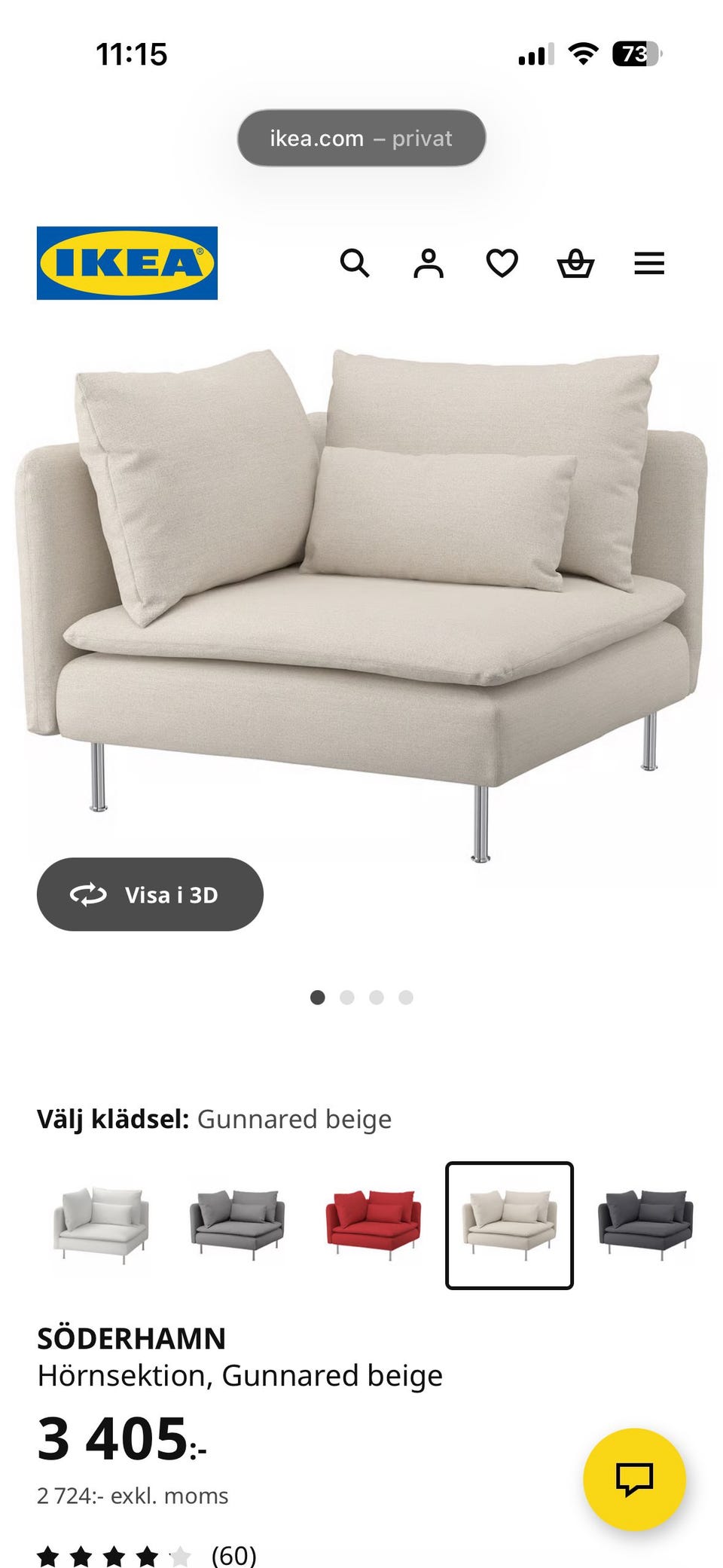Open the account profile icon
The height and width of the screenshot is (1568, 723).
(429, 264)
